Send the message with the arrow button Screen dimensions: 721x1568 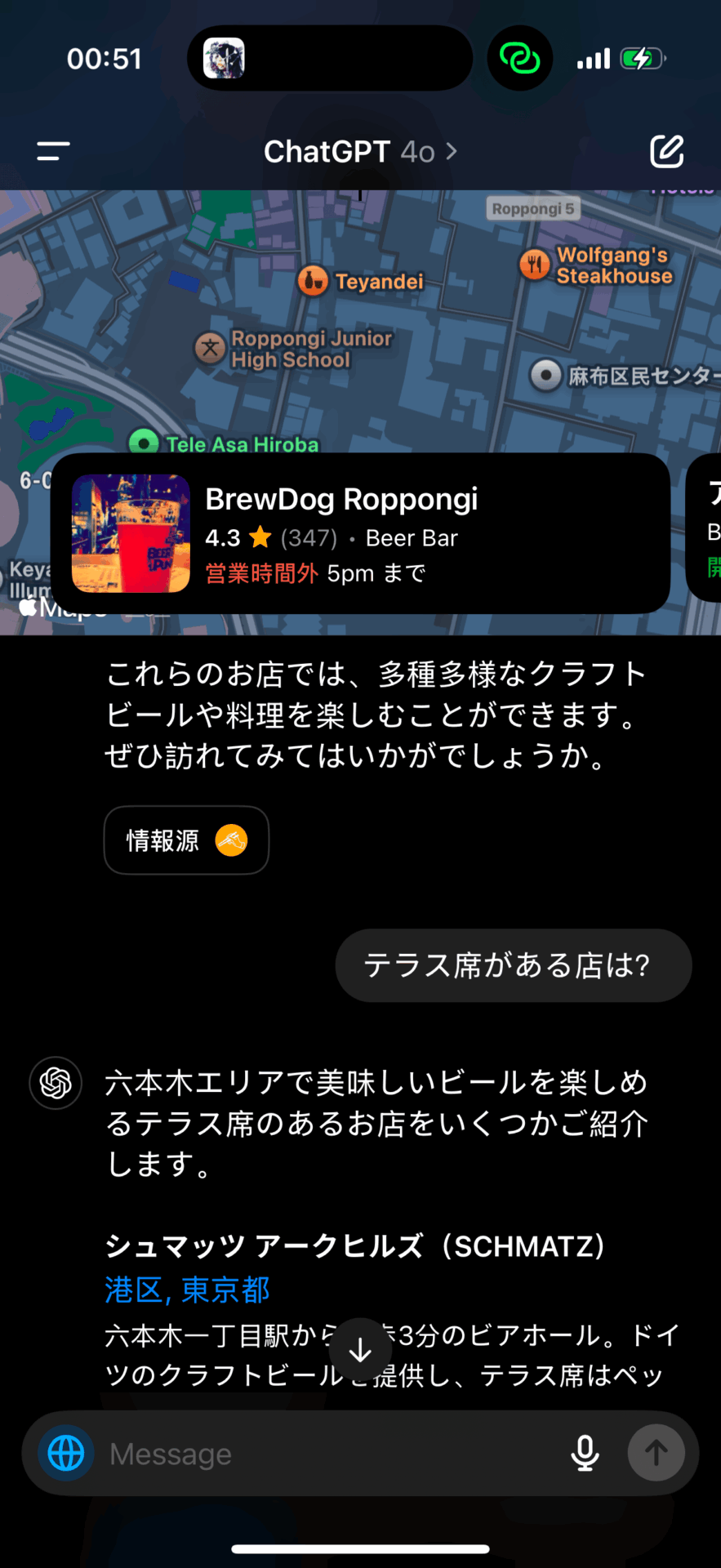pos(656,1454)
